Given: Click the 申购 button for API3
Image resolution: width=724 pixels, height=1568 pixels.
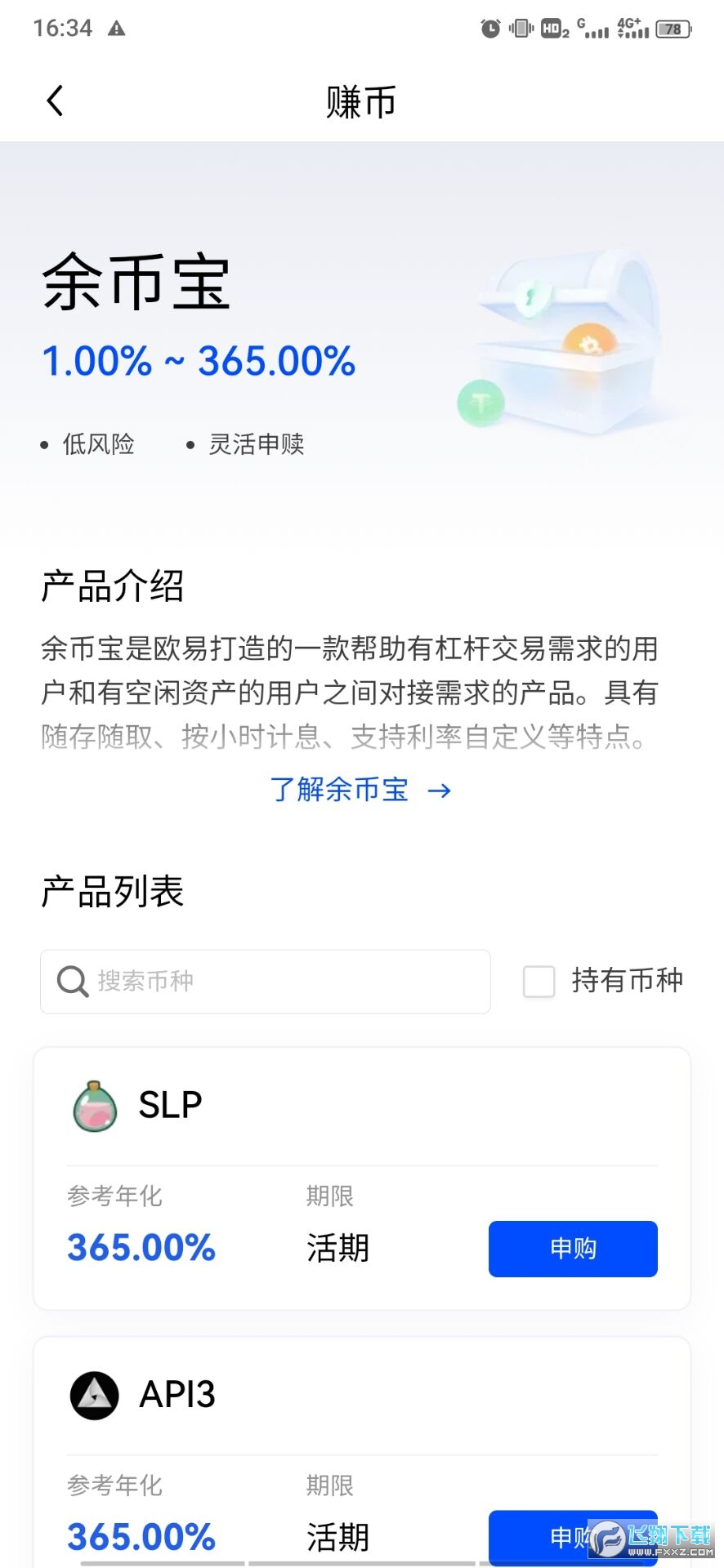Looking at the screenshot, I should coord(572,1538).
